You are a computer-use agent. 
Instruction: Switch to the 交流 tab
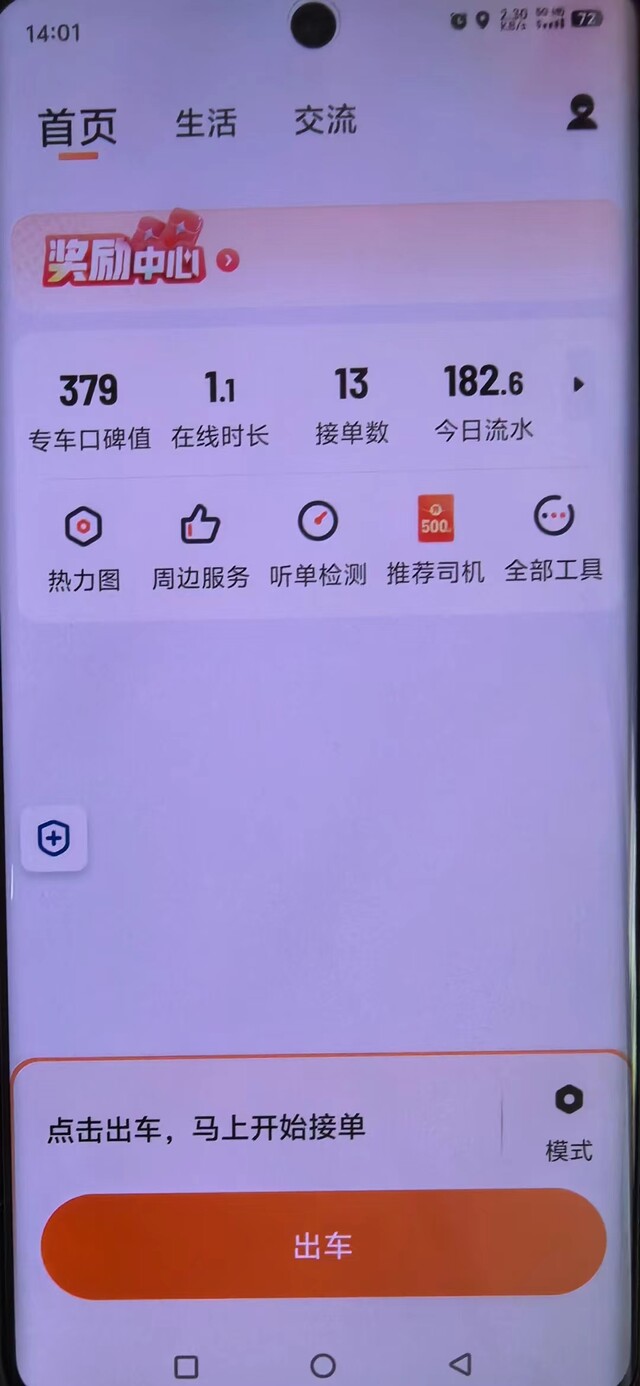point(325,121)
